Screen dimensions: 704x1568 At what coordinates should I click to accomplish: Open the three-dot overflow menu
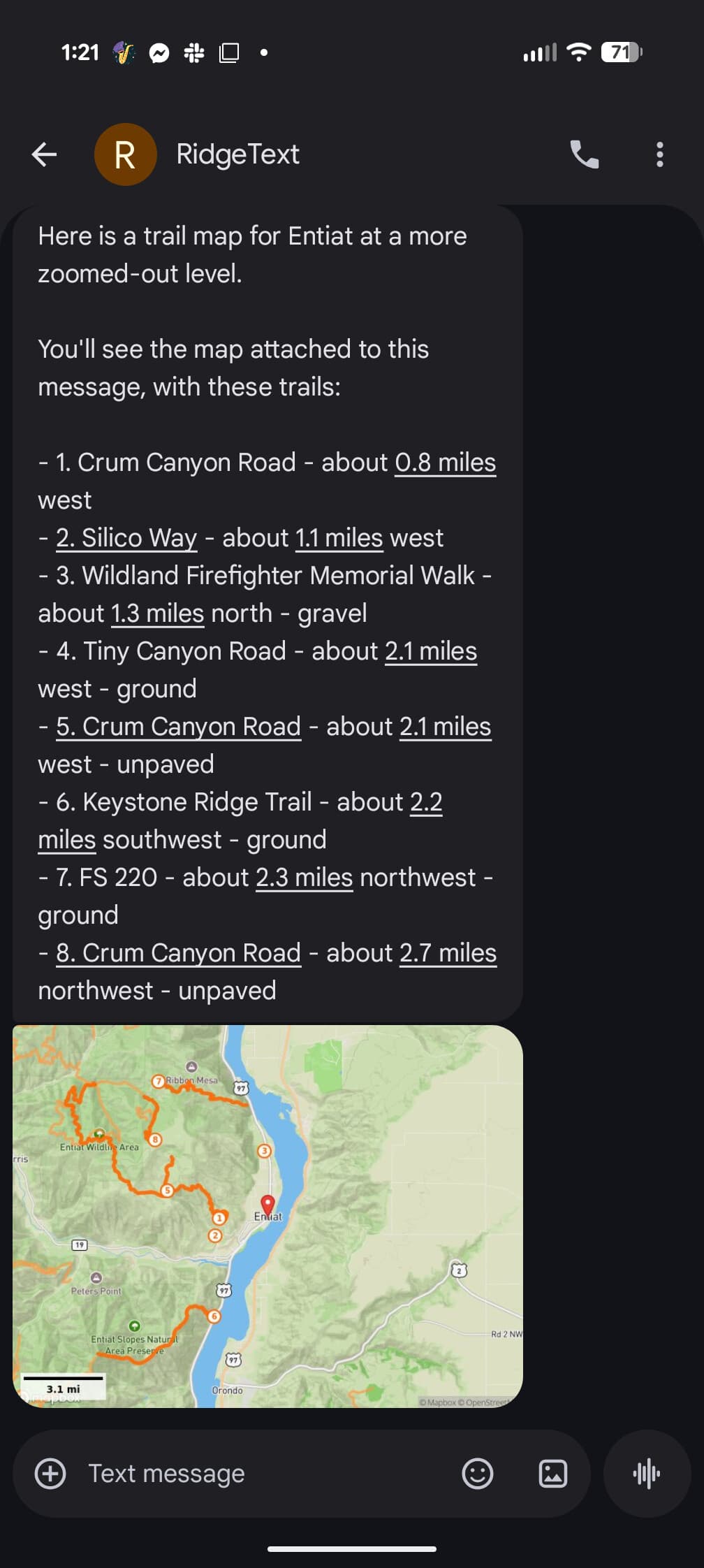click(x=657, y=154)
